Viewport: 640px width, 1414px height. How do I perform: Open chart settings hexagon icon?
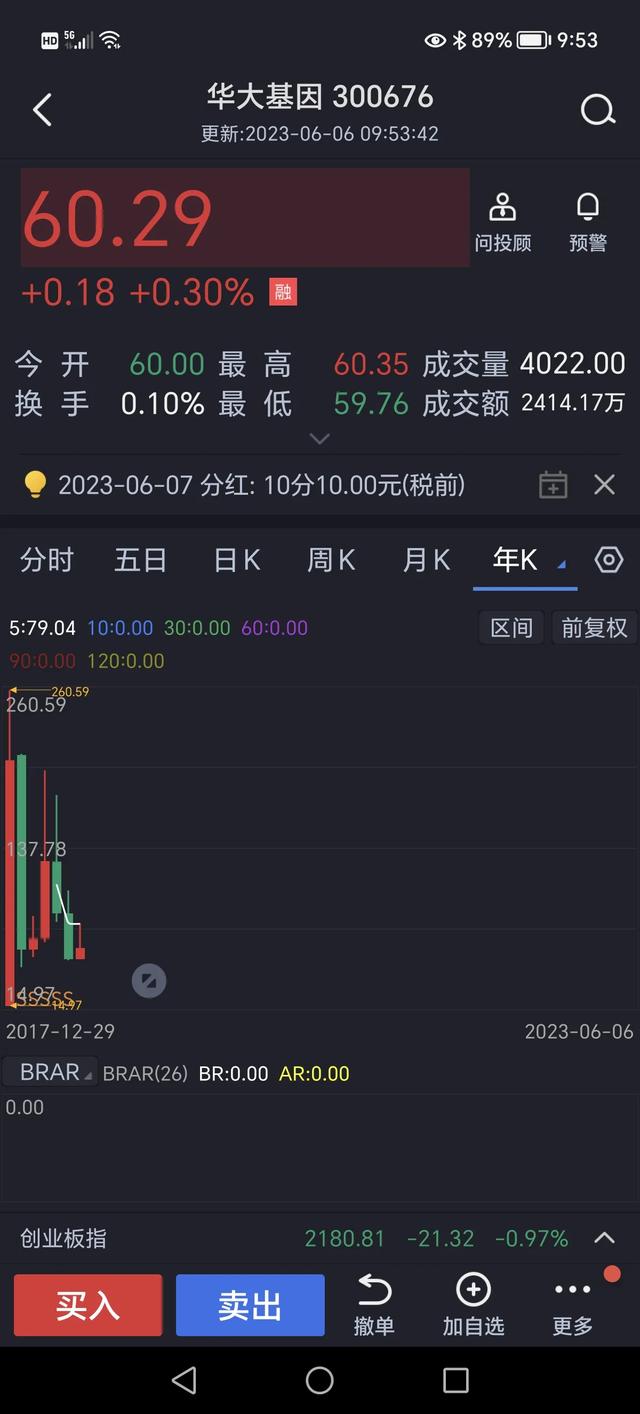click(x=609, y=560)
